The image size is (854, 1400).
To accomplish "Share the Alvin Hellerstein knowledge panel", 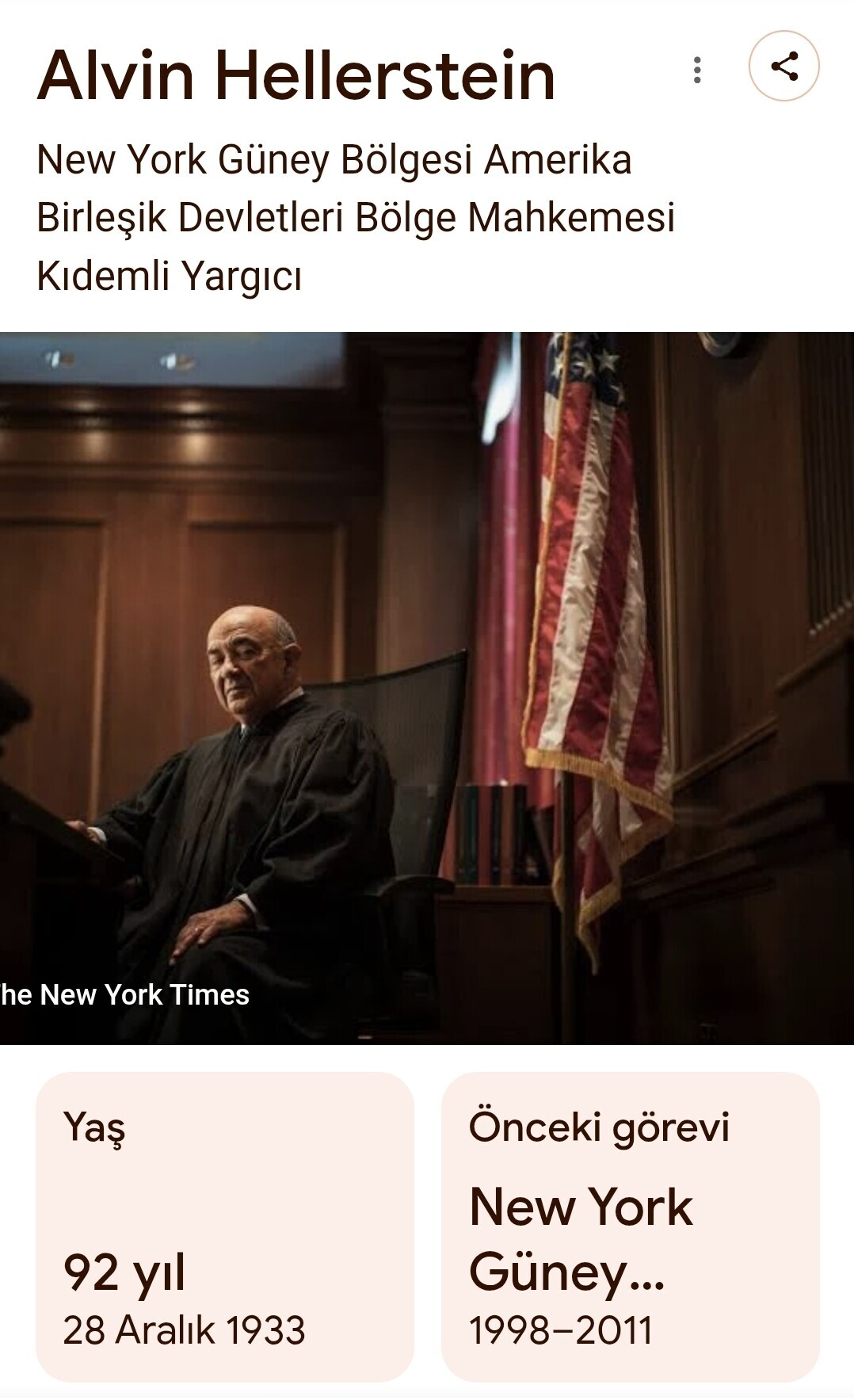I will 783,66.
